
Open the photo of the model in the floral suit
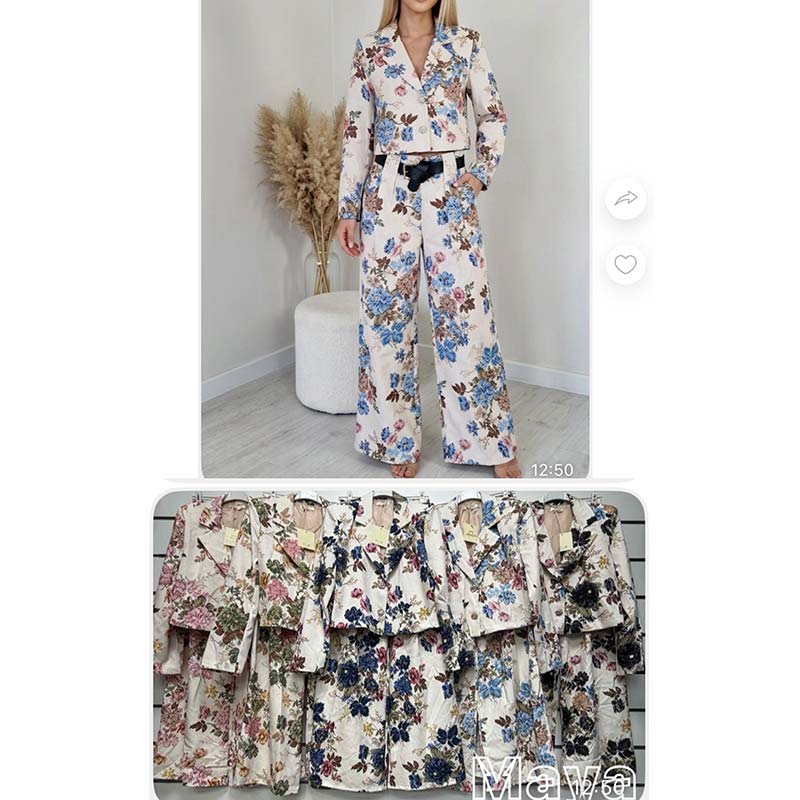[x=395, y=239]
